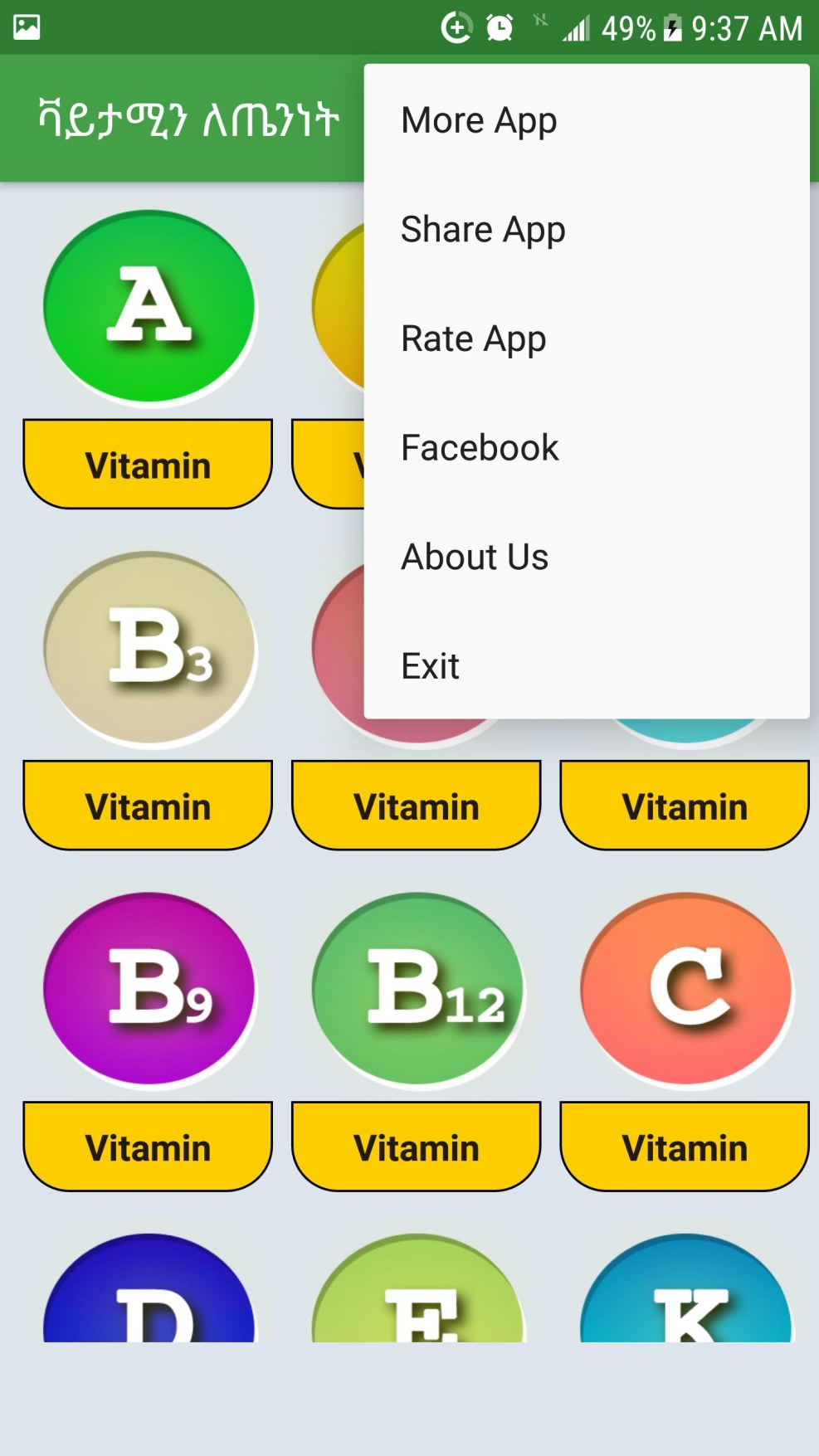Choose Facebook from the menu

(x=480, y=448)
